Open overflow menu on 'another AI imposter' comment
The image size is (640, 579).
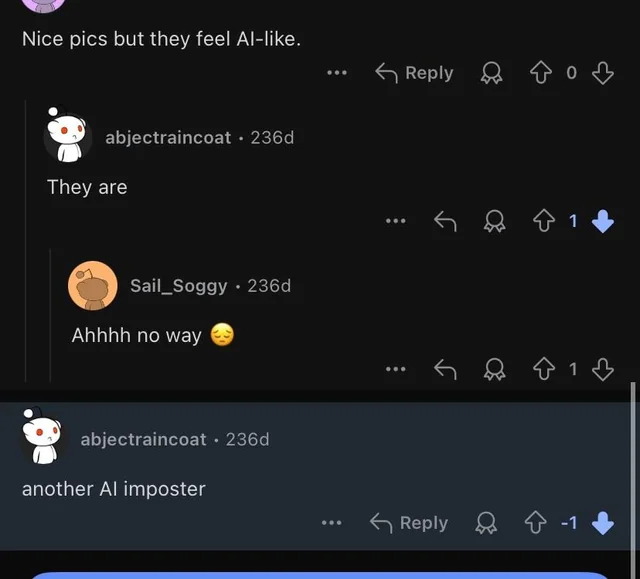point(332,522)
